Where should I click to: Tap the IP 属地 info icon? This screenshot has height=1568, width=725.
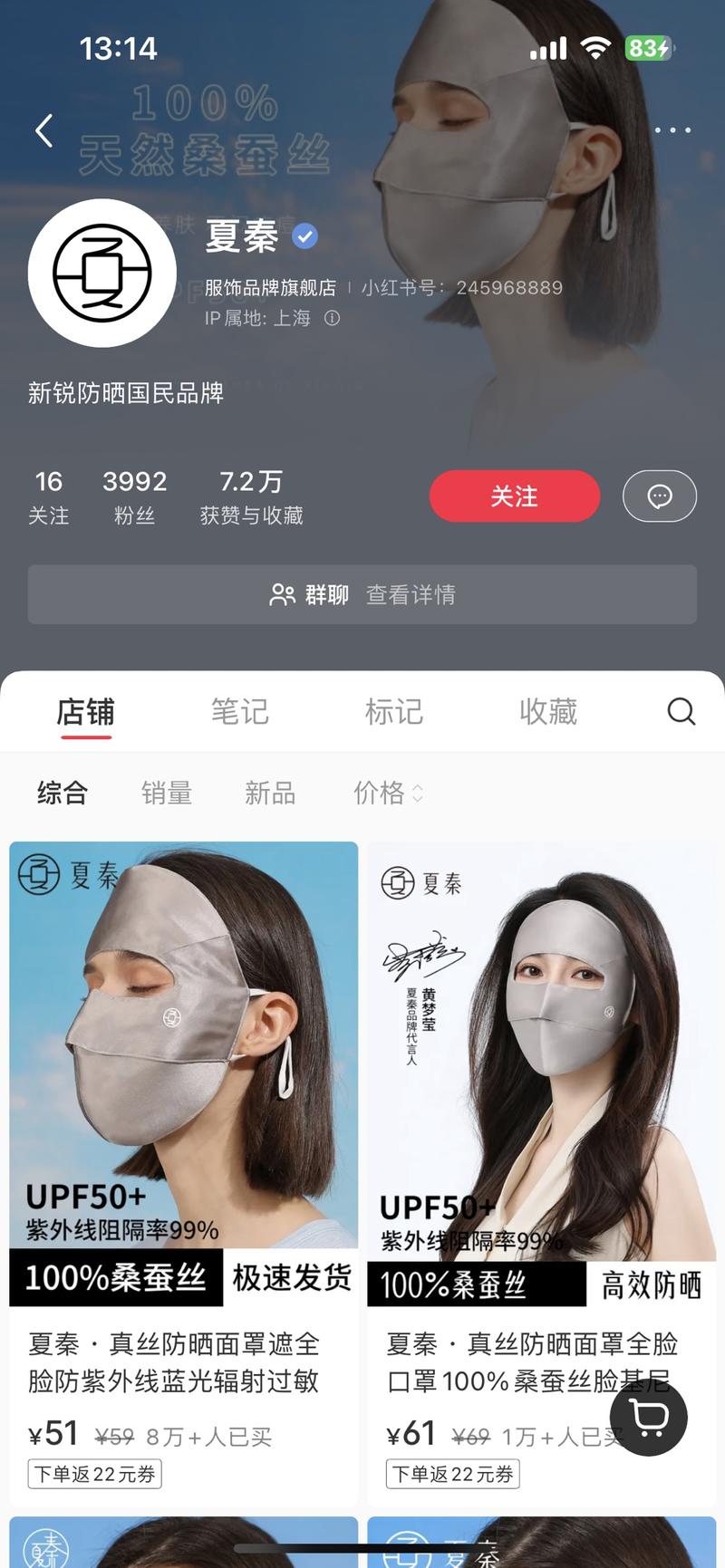pos(333,319)
